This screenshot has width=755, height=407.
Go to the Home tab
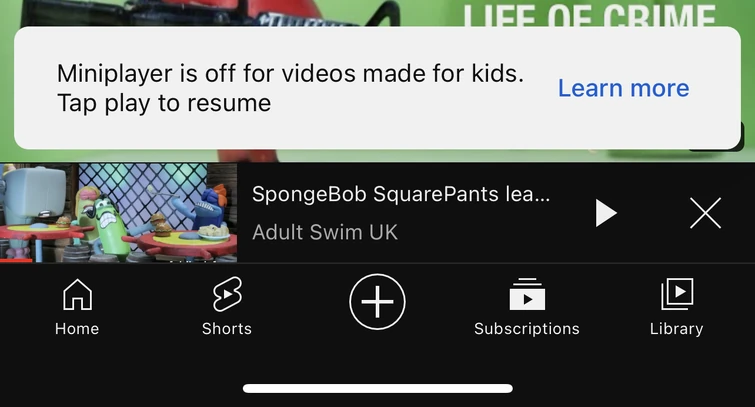77,307
